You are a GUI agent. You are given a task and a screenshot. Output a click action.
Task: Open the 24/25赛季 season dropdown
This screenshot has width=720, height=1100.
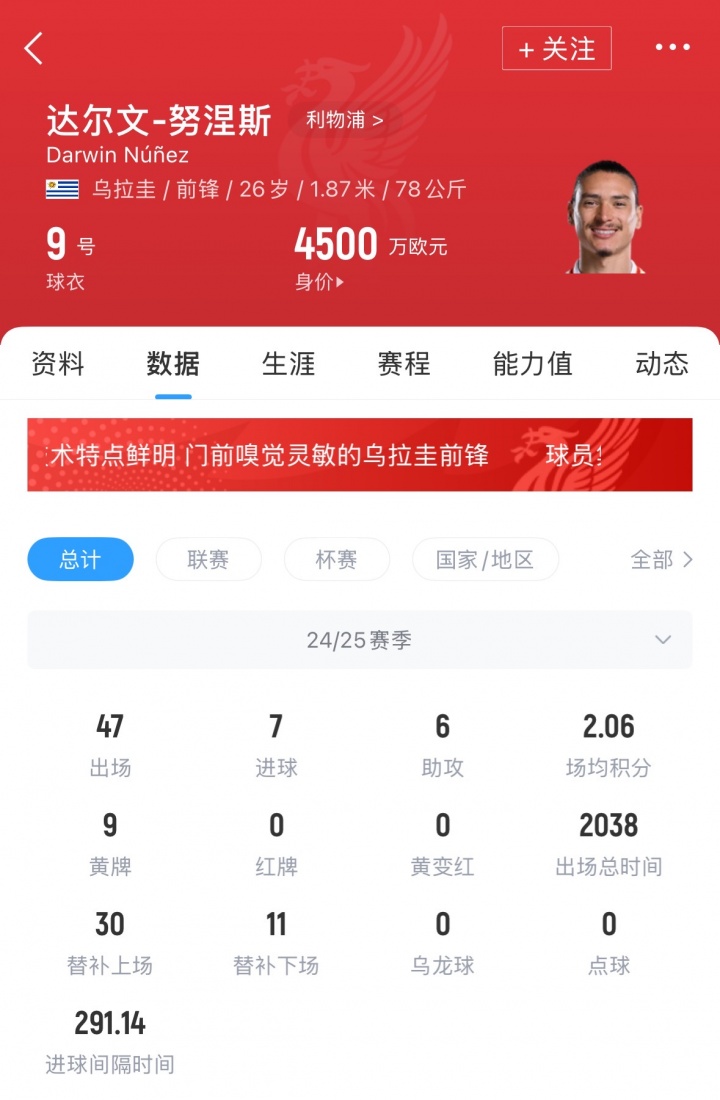click(359, 640)
